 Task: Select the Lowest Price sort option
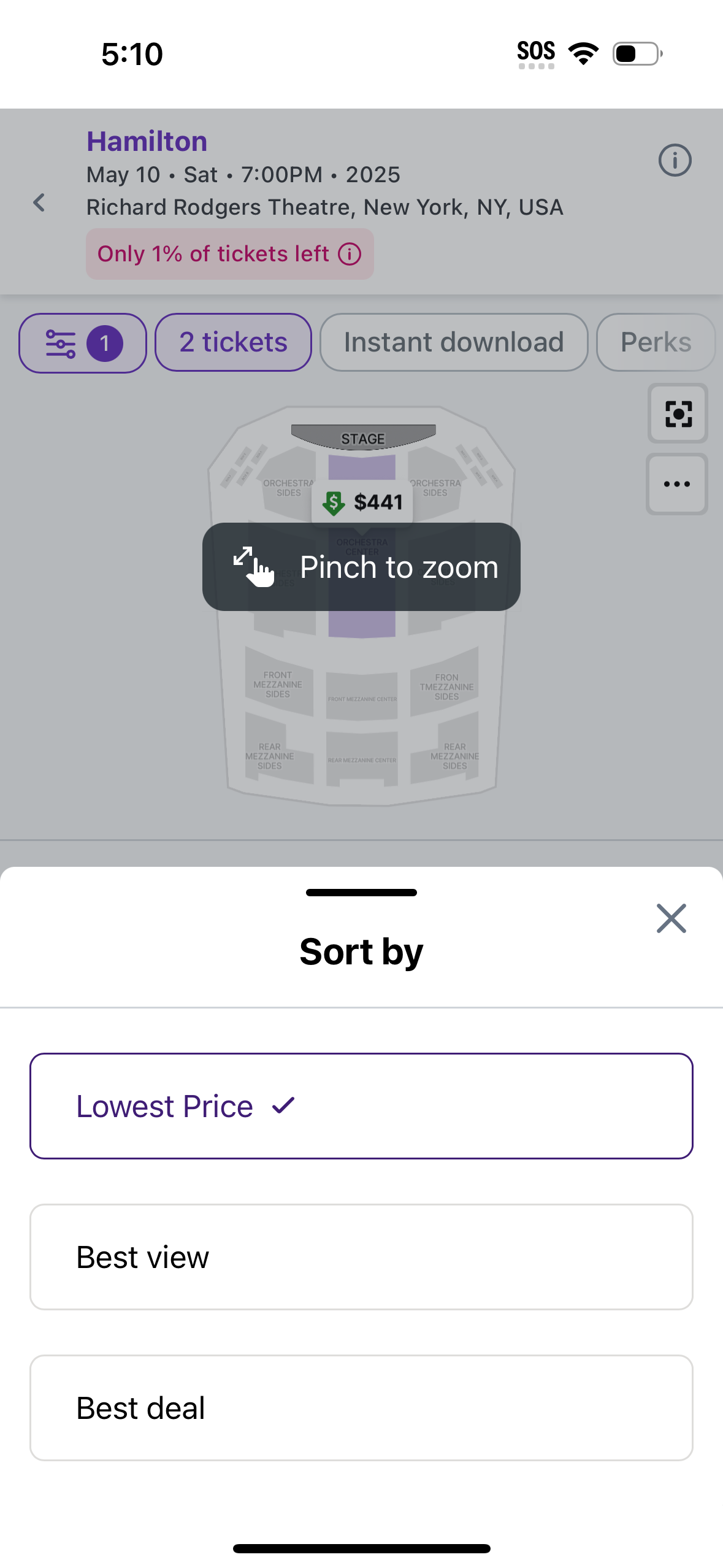[361, 1106]
